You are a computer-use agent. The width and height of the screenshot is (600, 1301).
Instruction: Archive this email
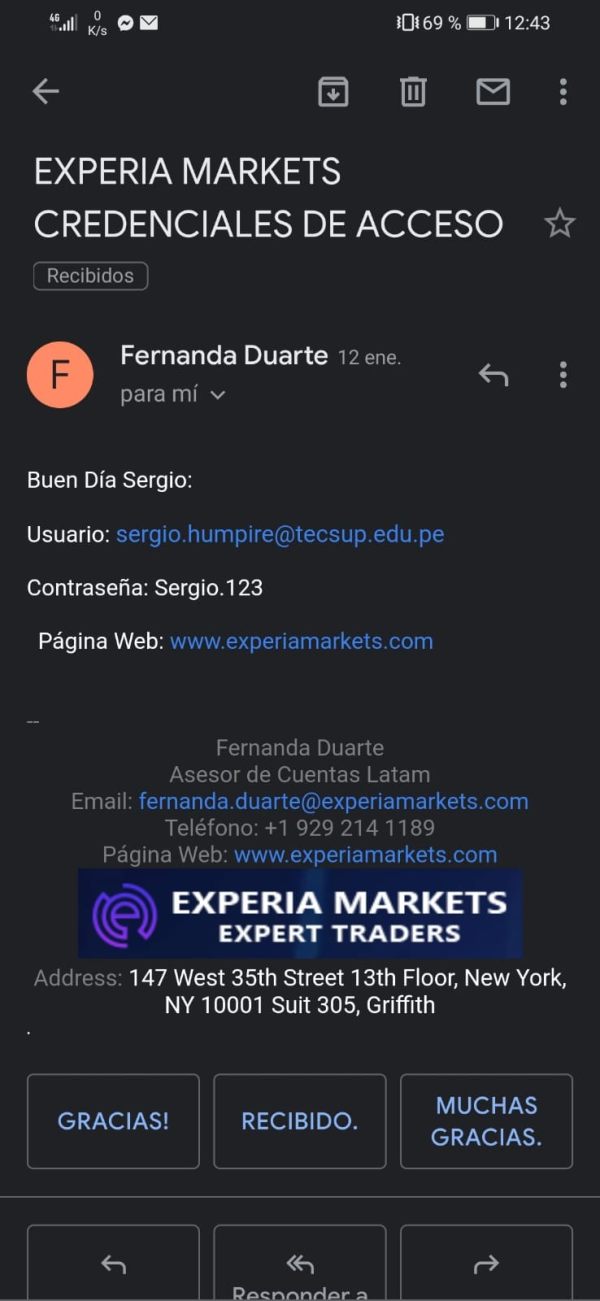(333, 92)
